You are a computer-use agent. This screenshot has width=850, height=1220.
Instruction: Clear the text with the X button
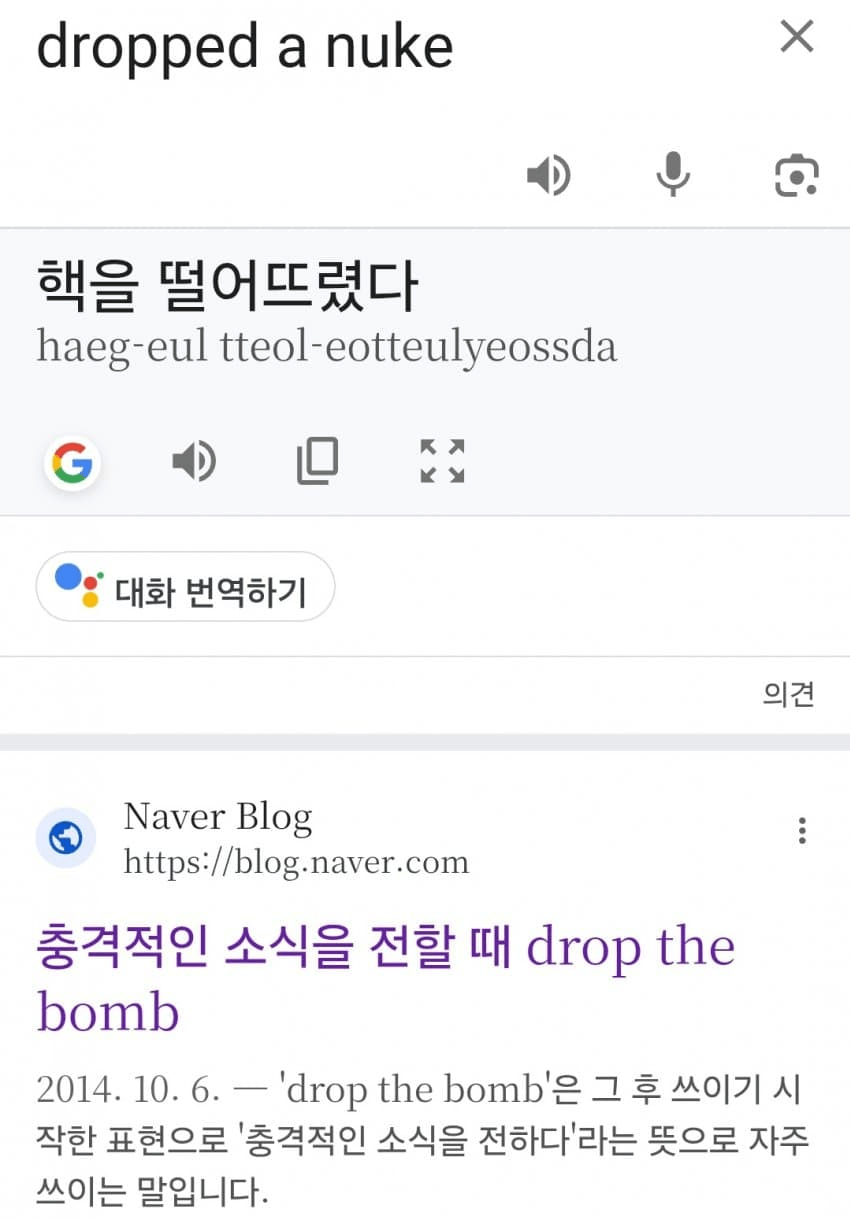coord(796,38)
